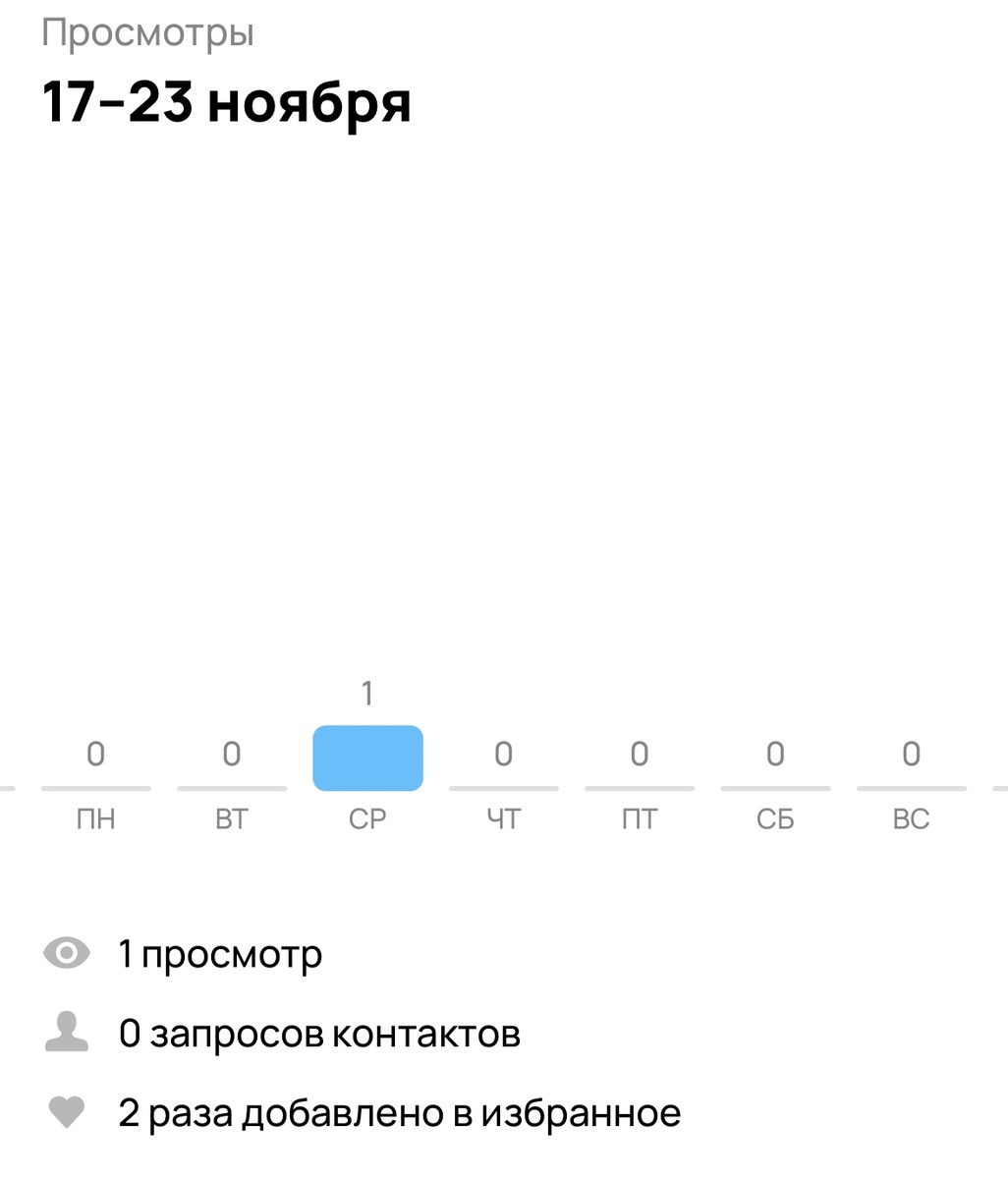This screenshot has width=1008, height=1179.
Task: Open the 1 просмотр details
Action: click(x=220, y=951)
